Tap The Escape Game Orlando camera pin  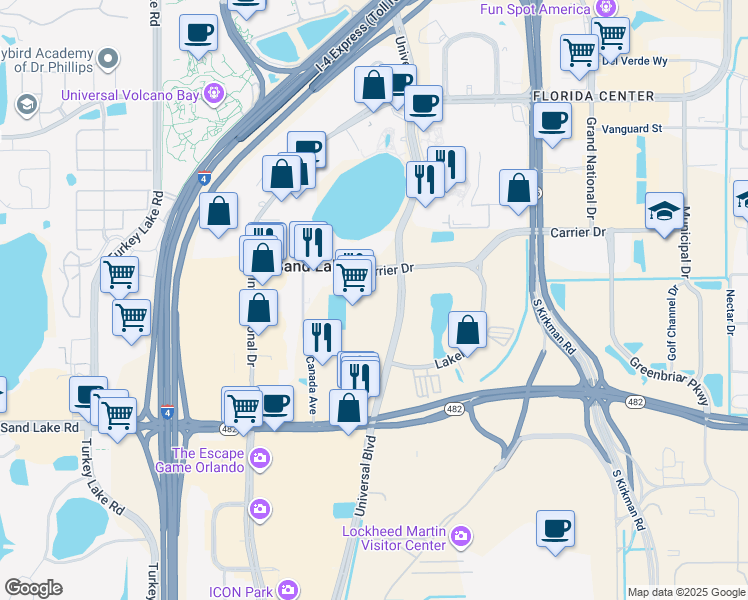[x=259, y=459]
